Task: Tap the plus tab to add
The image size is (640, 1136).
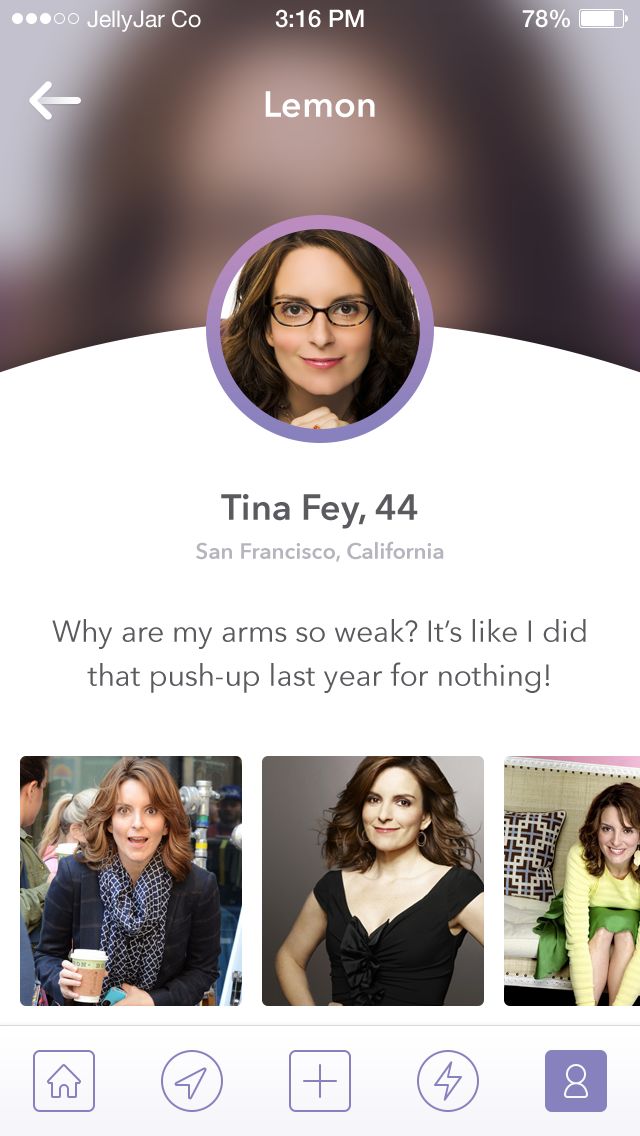Action: (320, 1080)
